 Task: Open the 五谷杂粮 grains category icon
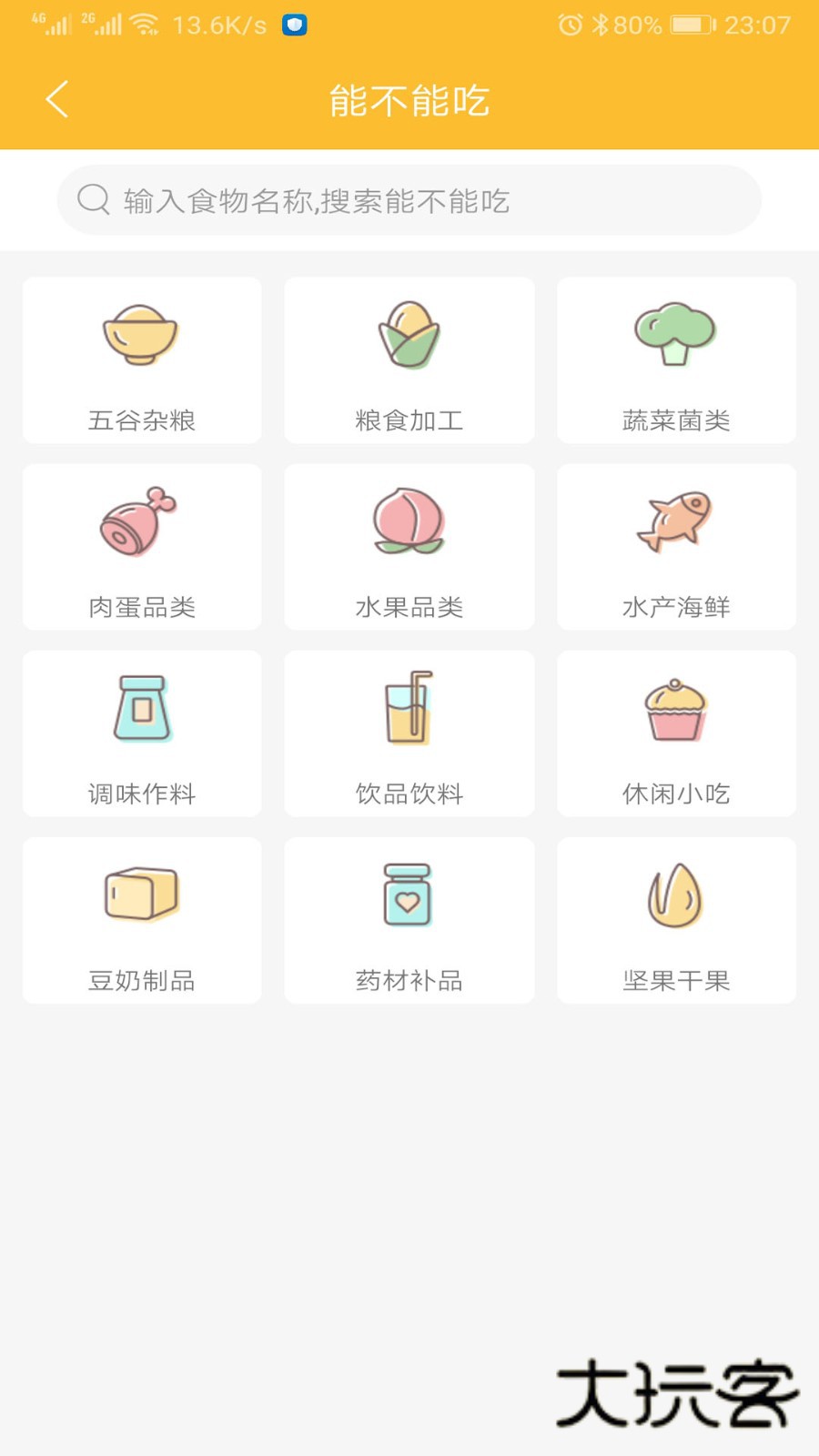(x=142, y=337)
